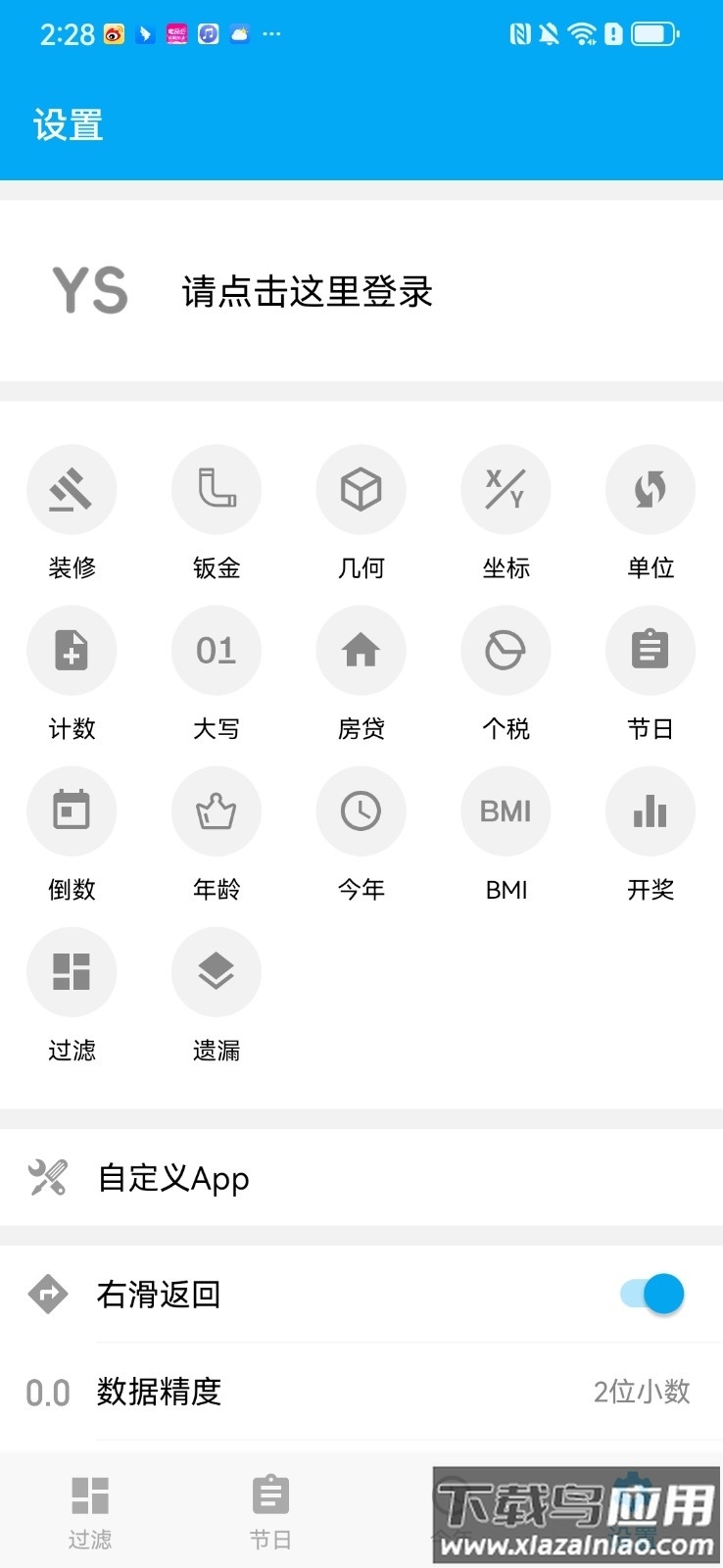This screenshot has height=1568, width=723.
Task: Change 2位小数 precision setting
Action: [642, 1392]
